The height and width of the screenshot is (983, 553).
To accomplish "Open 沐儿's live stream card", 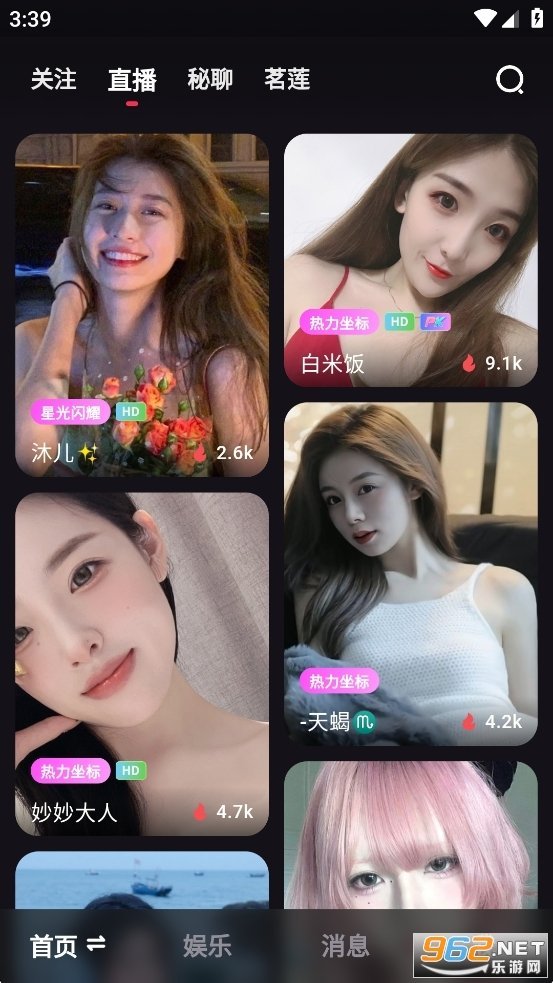I will pos(142,305).
